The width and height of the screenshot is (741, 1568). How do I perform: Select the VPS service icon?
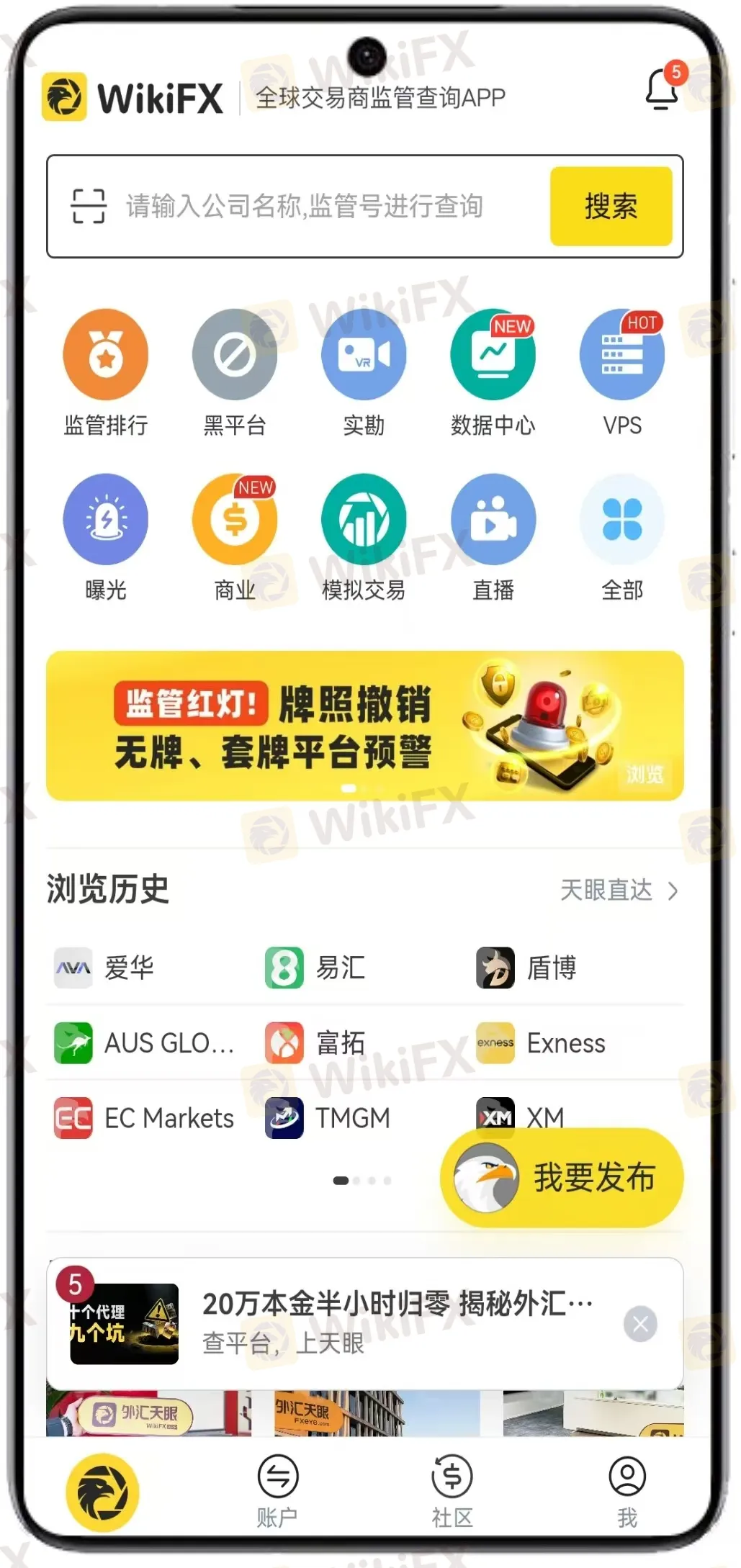(x=622, y=354)
